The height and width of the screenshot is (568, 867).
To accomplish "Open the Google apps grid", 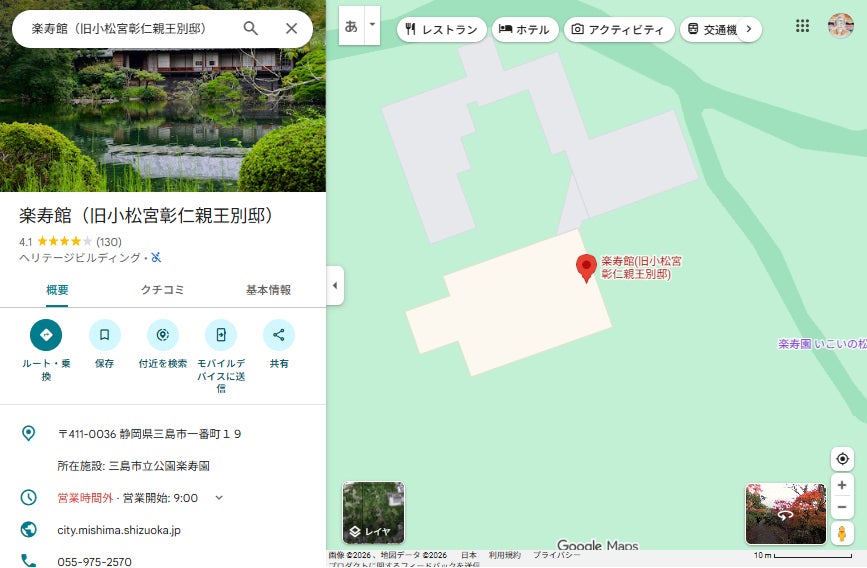I will (x=802, y=26).
